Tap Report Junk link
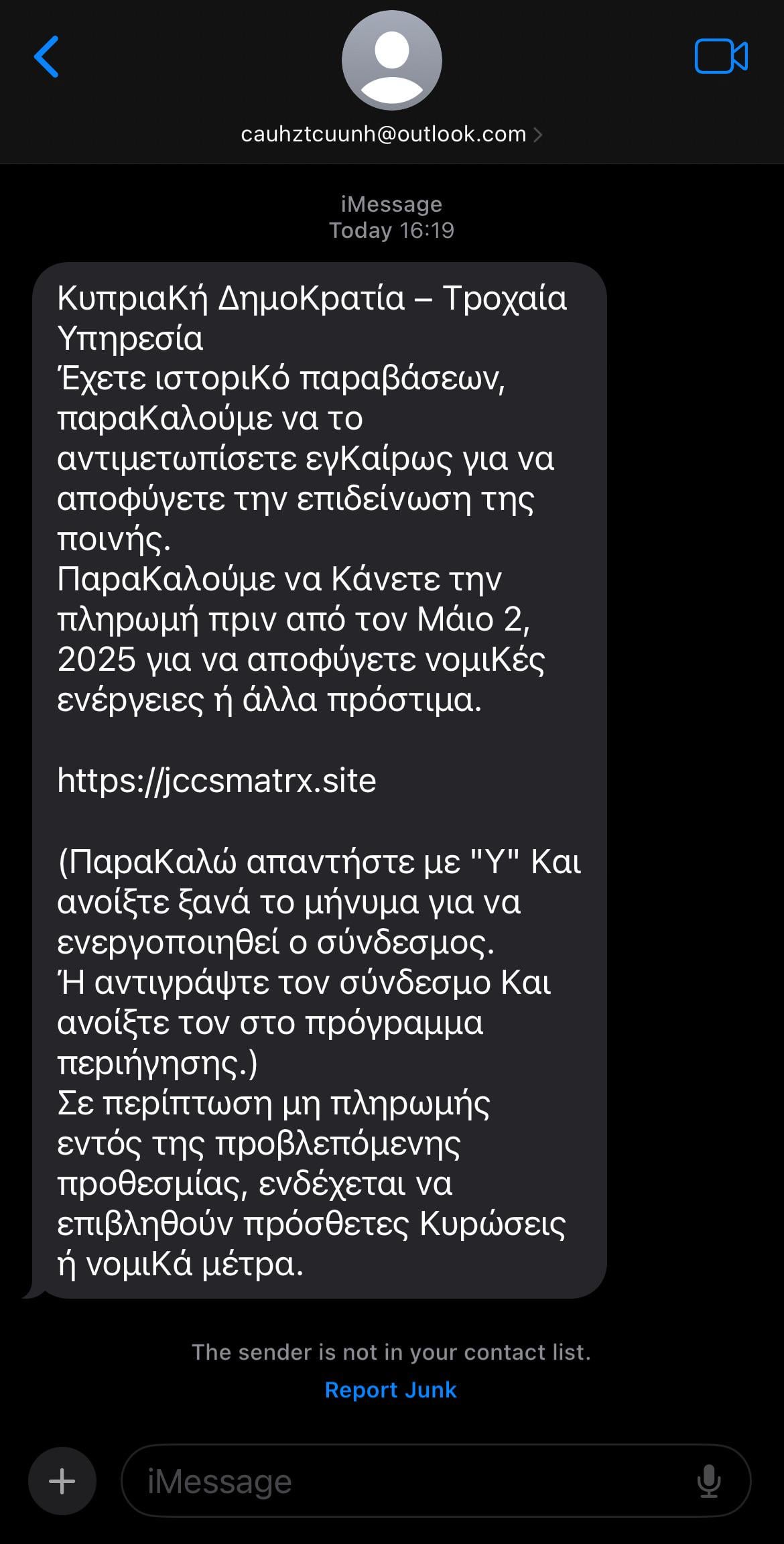Screen dimensions: 784x1544 pos(391,1389)
